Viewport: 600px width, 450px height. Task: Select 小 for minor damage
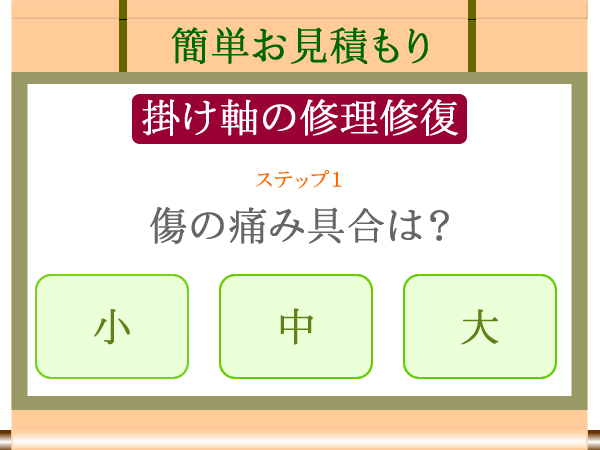tap(112, 326)
